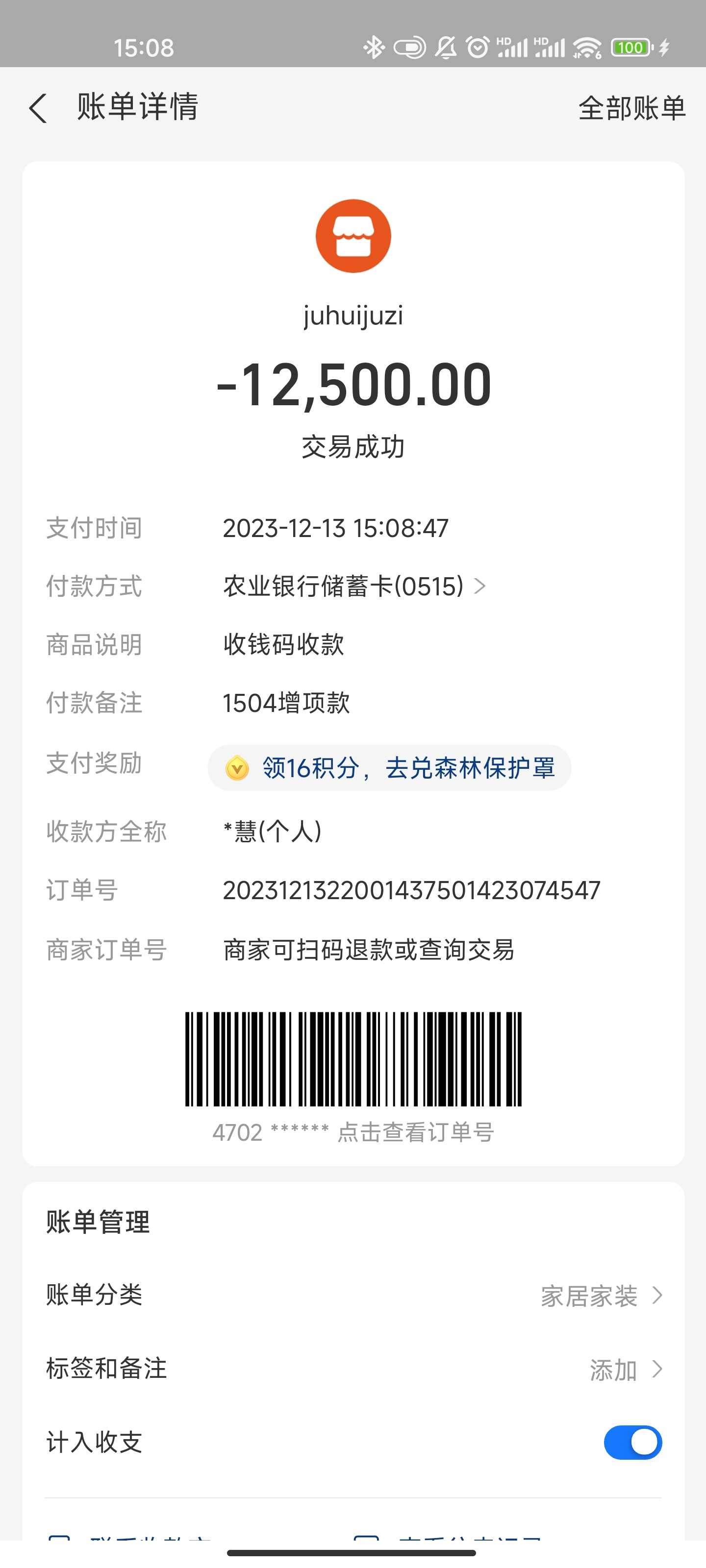Claim the 领16积分 payment reward

(x=390, y=767)
